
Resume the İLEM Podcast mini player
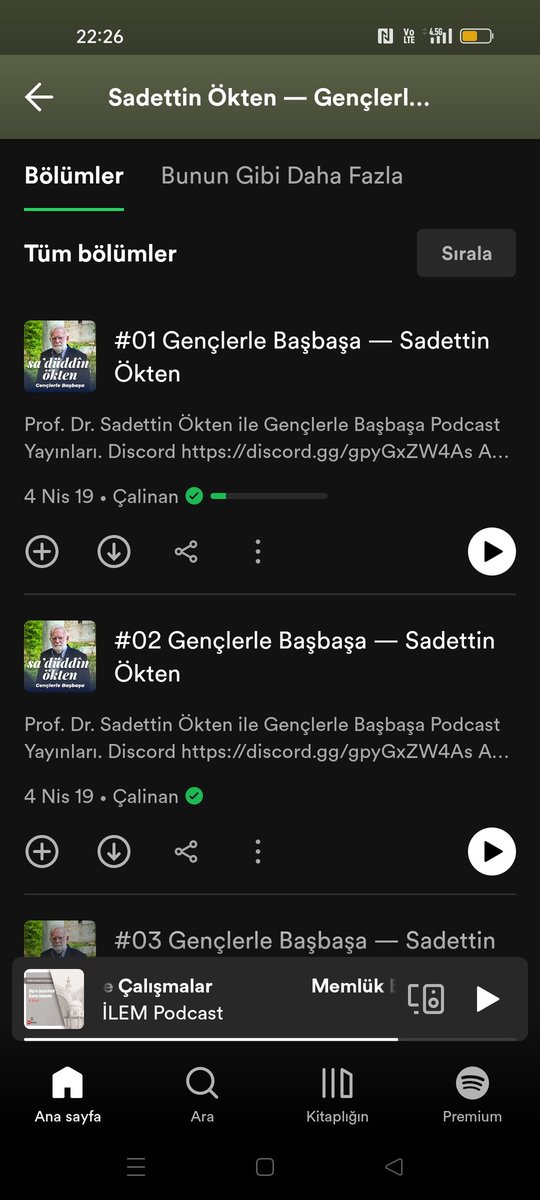pyautogui.click(x=487, y=998)
